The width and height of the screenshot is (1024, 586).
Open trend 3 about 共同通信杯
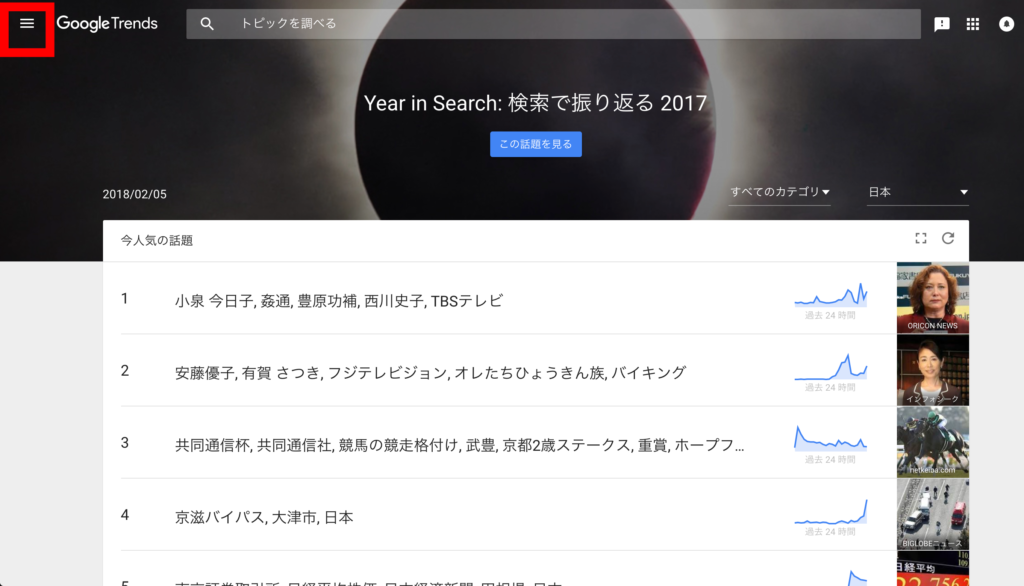(460, 444)
